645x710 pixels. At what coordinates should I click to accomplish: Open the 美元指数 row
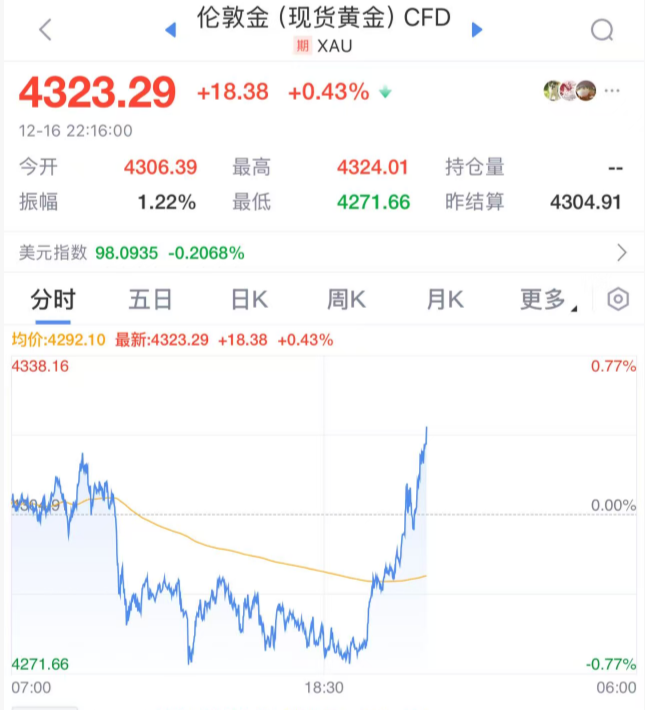[322, 253]
